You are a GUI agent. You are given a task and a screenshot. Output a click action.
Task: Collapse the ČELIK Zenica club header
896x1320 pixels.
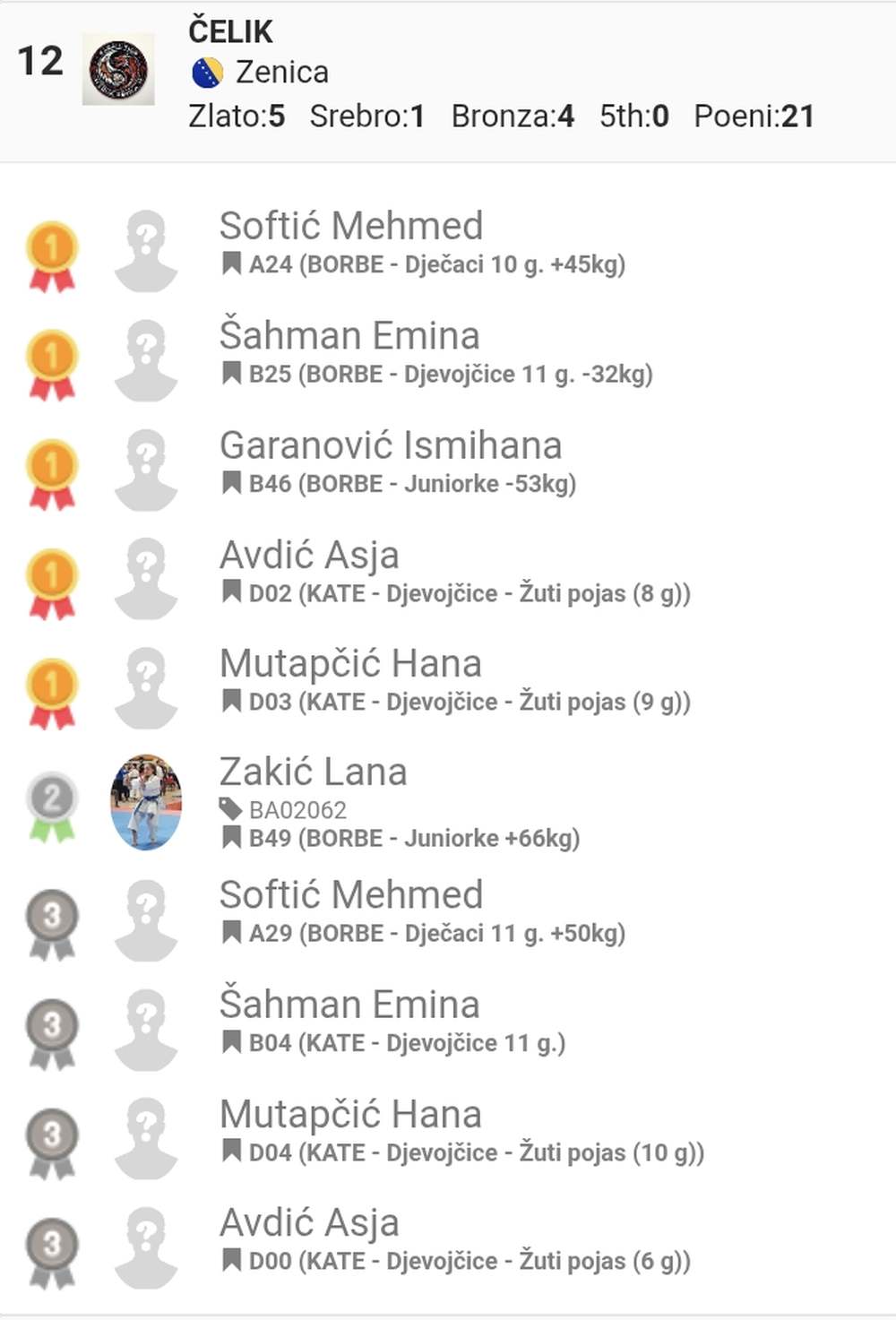(x=448, y=81)
